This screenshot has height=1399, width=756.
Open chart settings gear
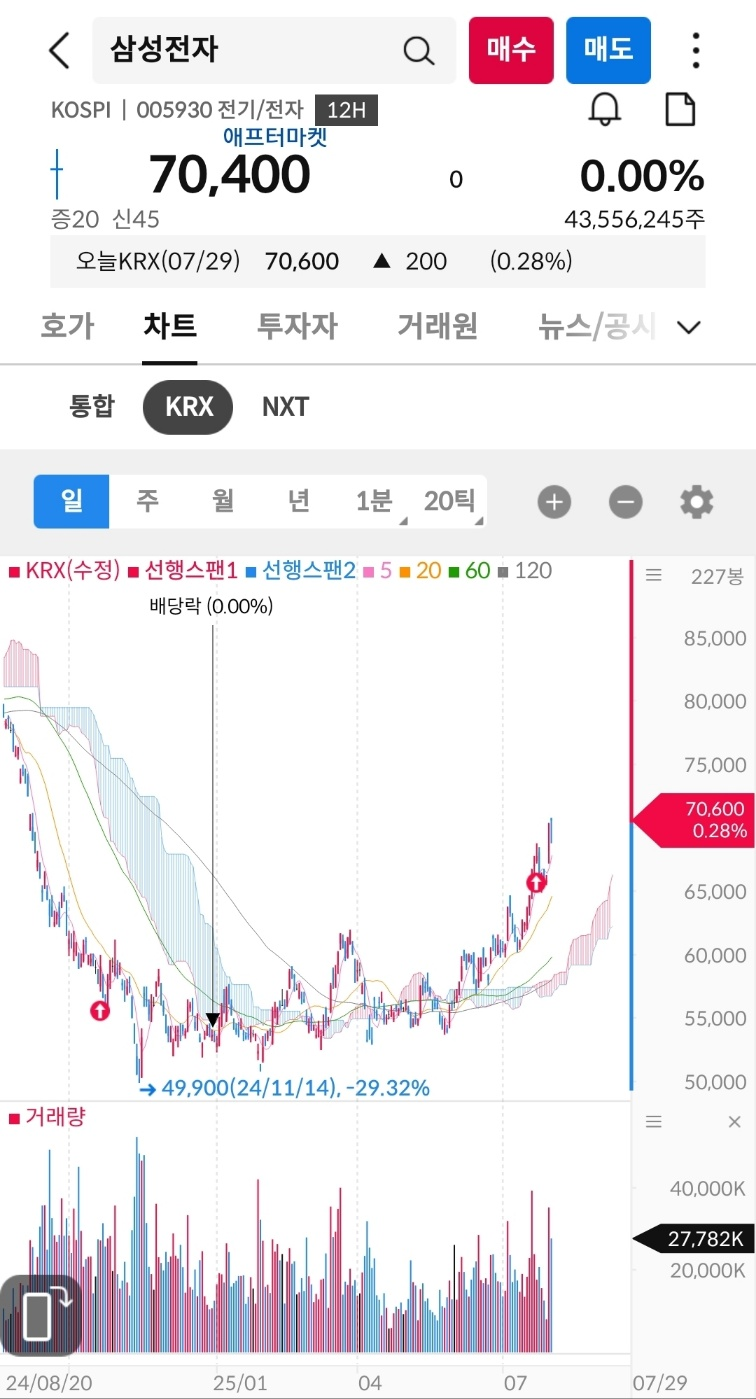coord(697,502)
